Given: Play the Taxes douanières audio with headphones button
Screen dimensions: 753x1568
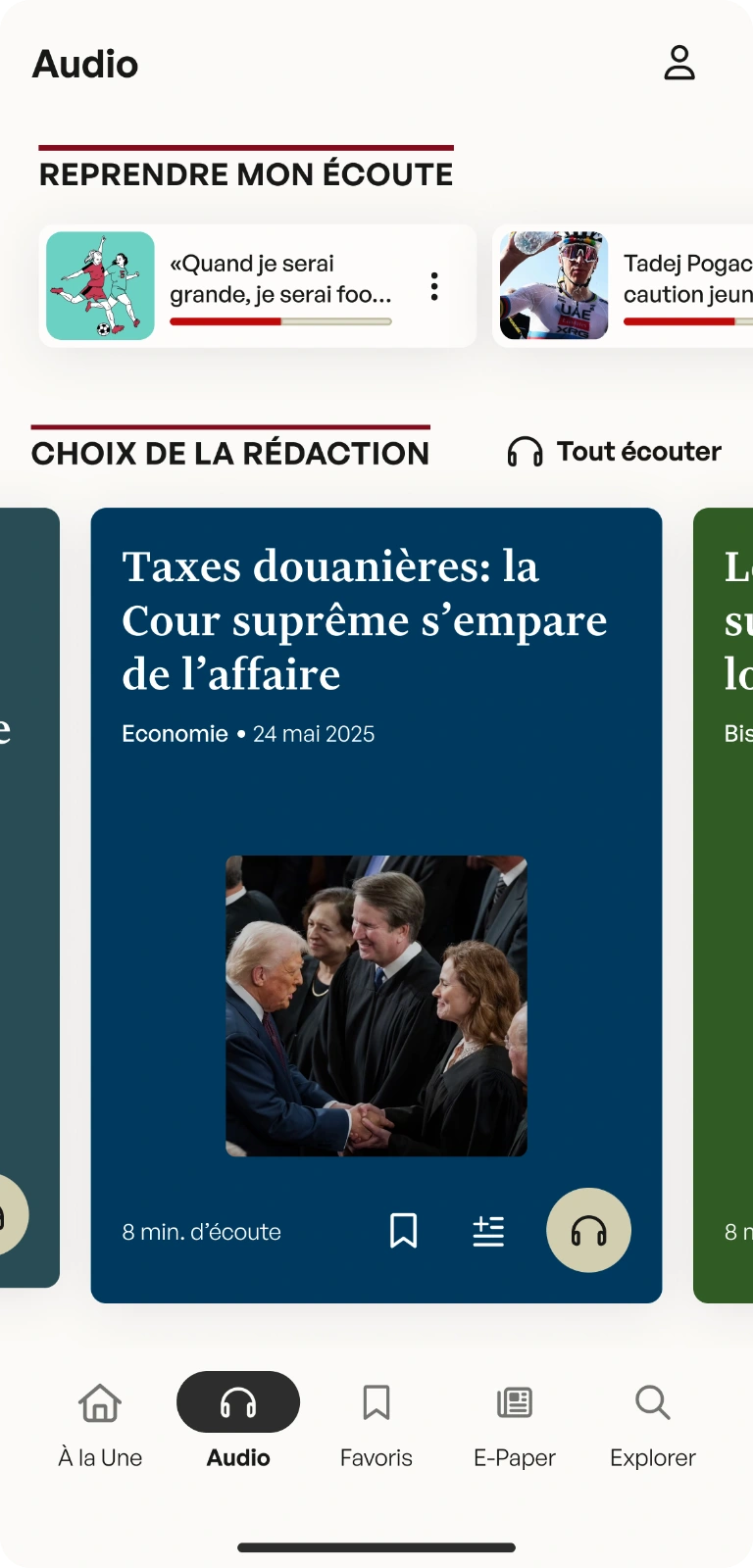Looking at the screenshot, I should pyautogui.click(x=588, y=1231).
